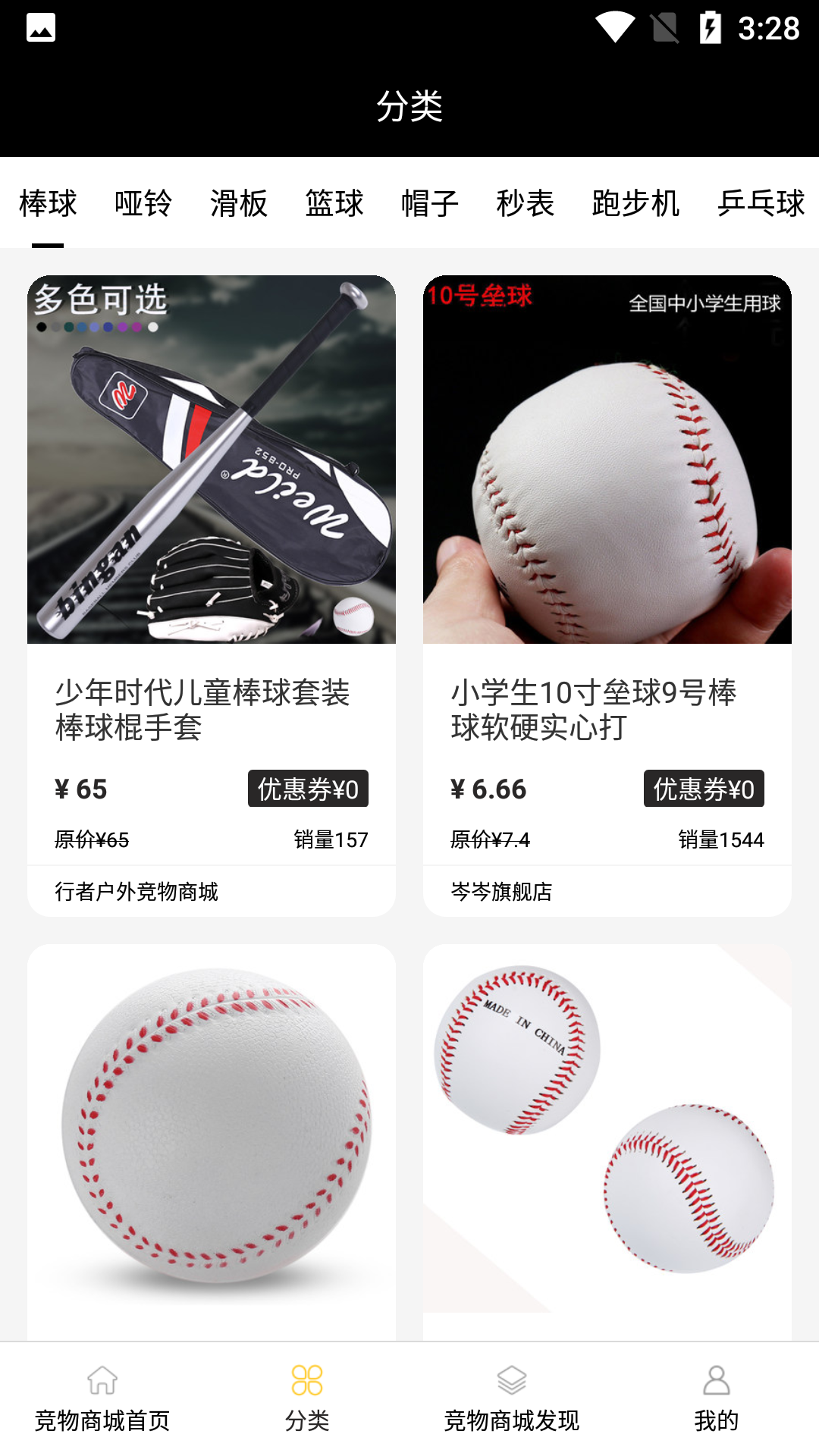Viewport: 819px width, 1456px height.
Task: Open the 帽子 category
Action: (429, 203)
